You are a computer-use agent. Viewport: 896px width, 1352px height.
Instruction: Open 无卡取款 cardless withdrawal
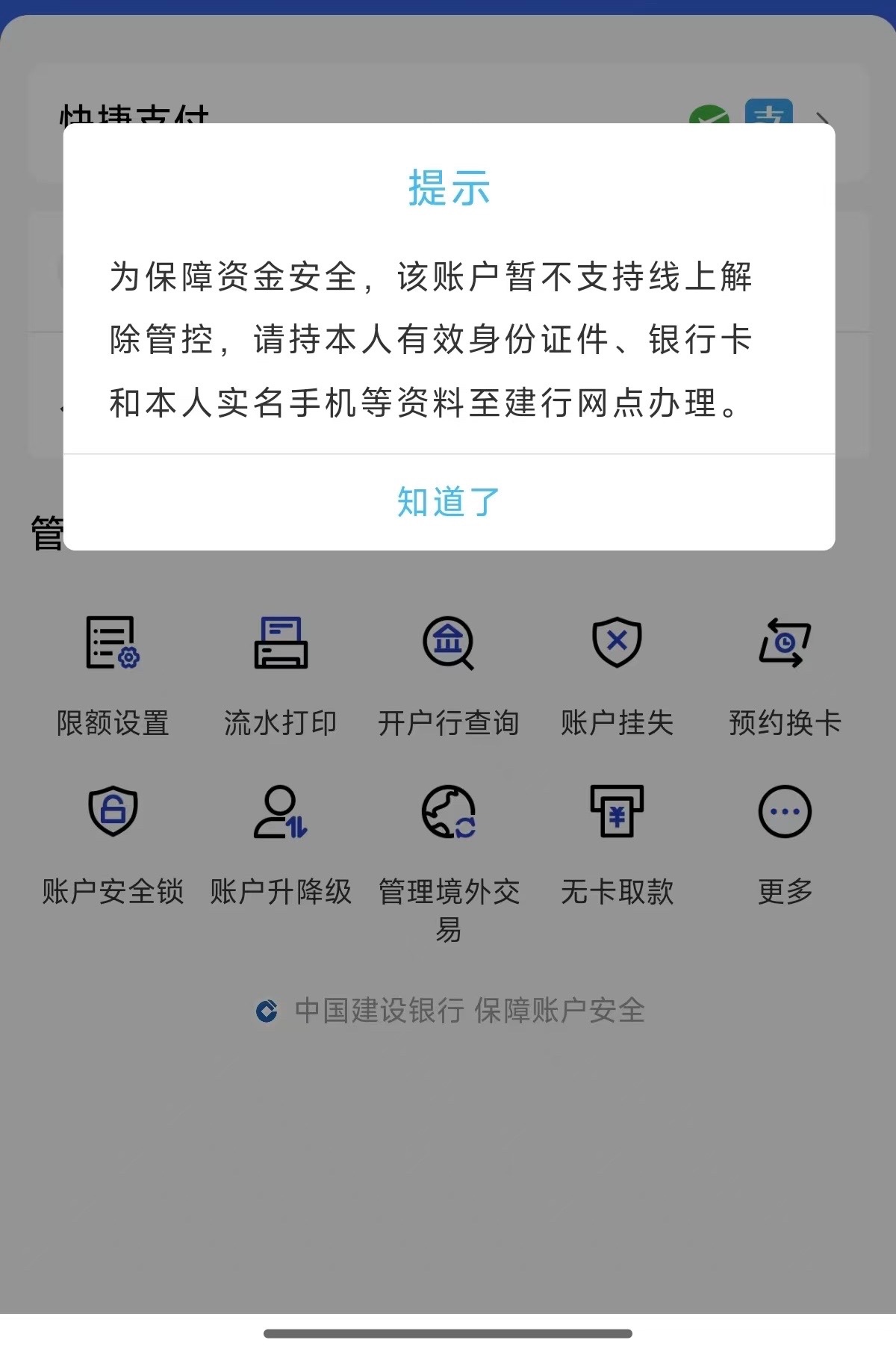coord(617,840)
